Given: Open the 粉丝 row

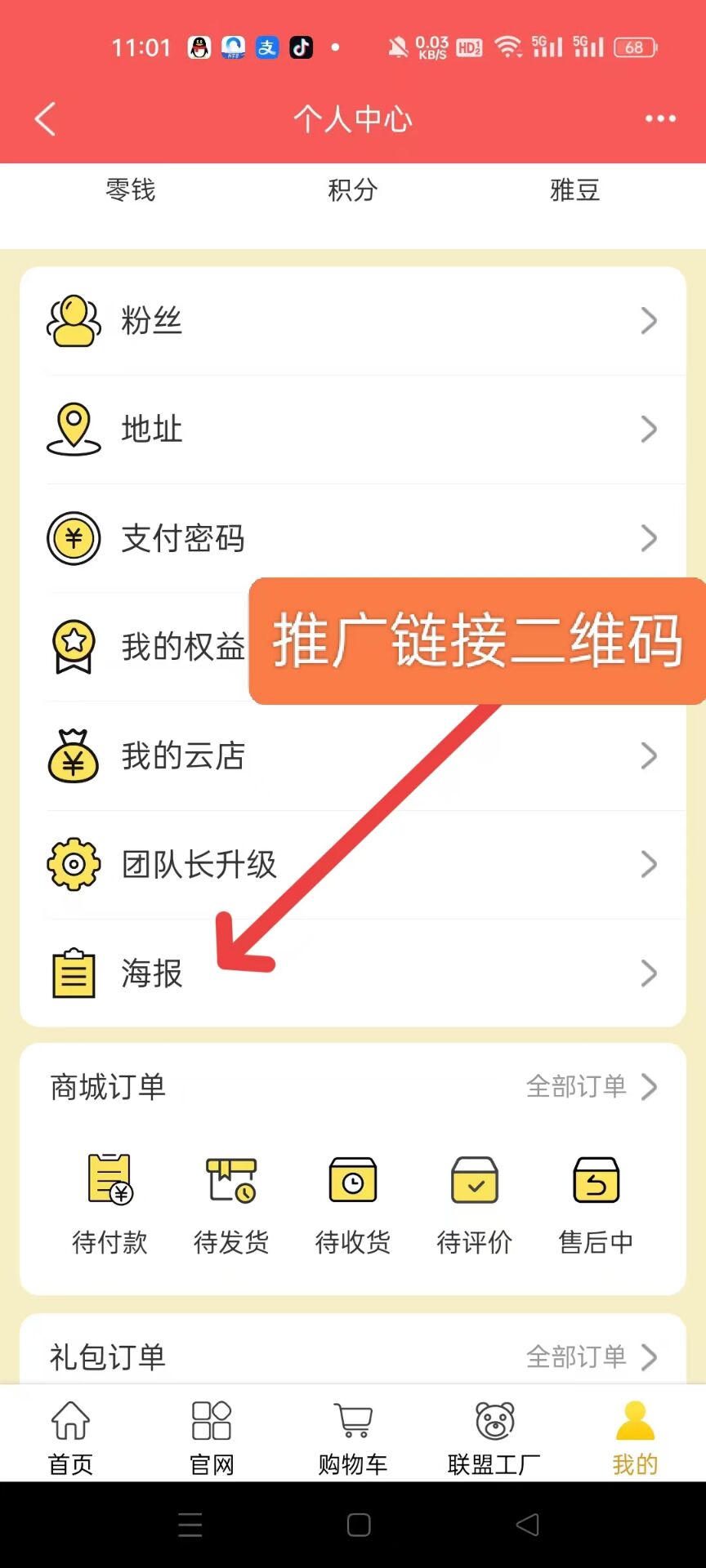Looking at the screenshot, I should pyautogui.click(x=352, y=321).
